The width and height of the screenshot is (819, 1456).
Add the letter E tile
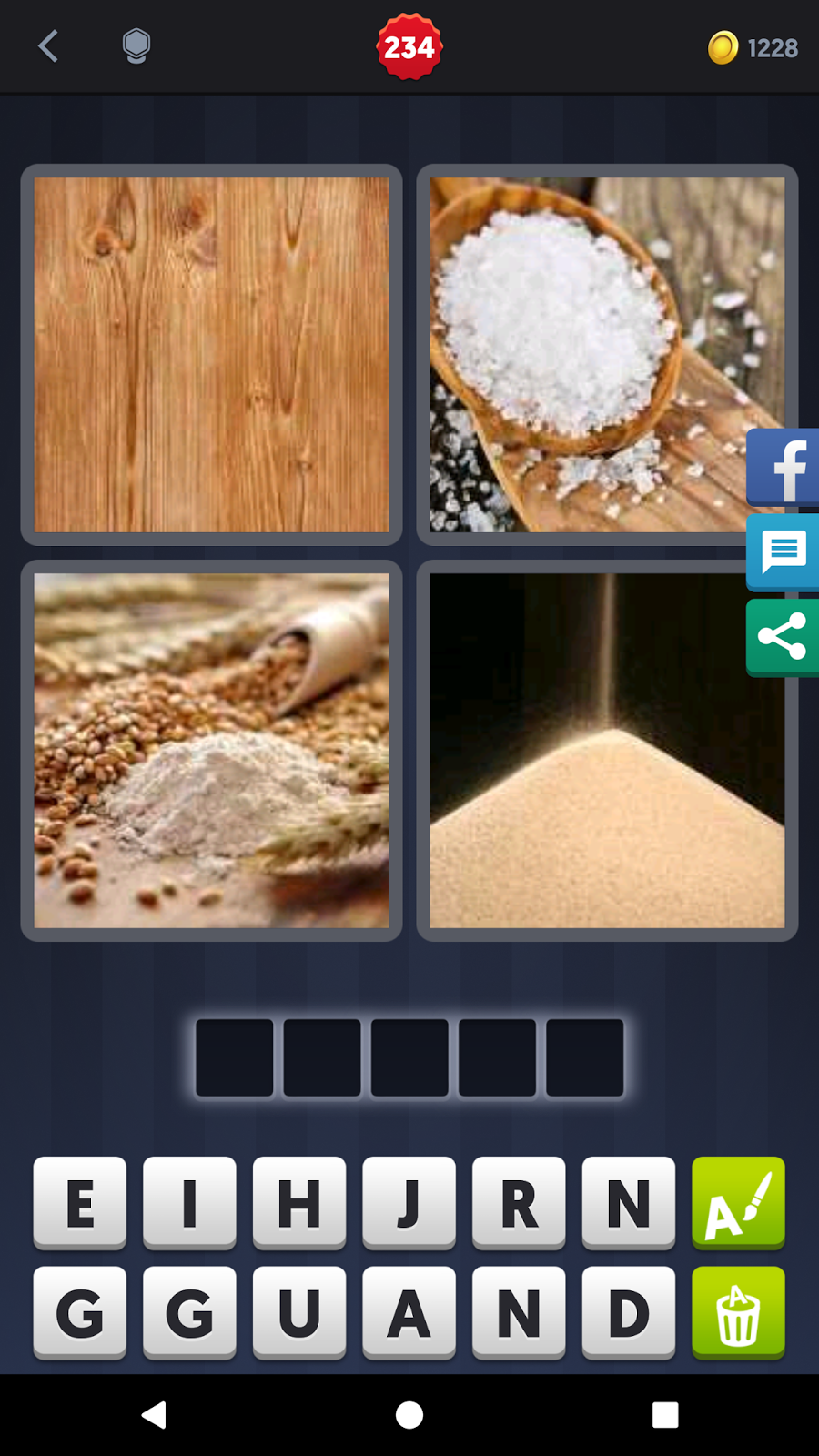[x=80, y=1203]
